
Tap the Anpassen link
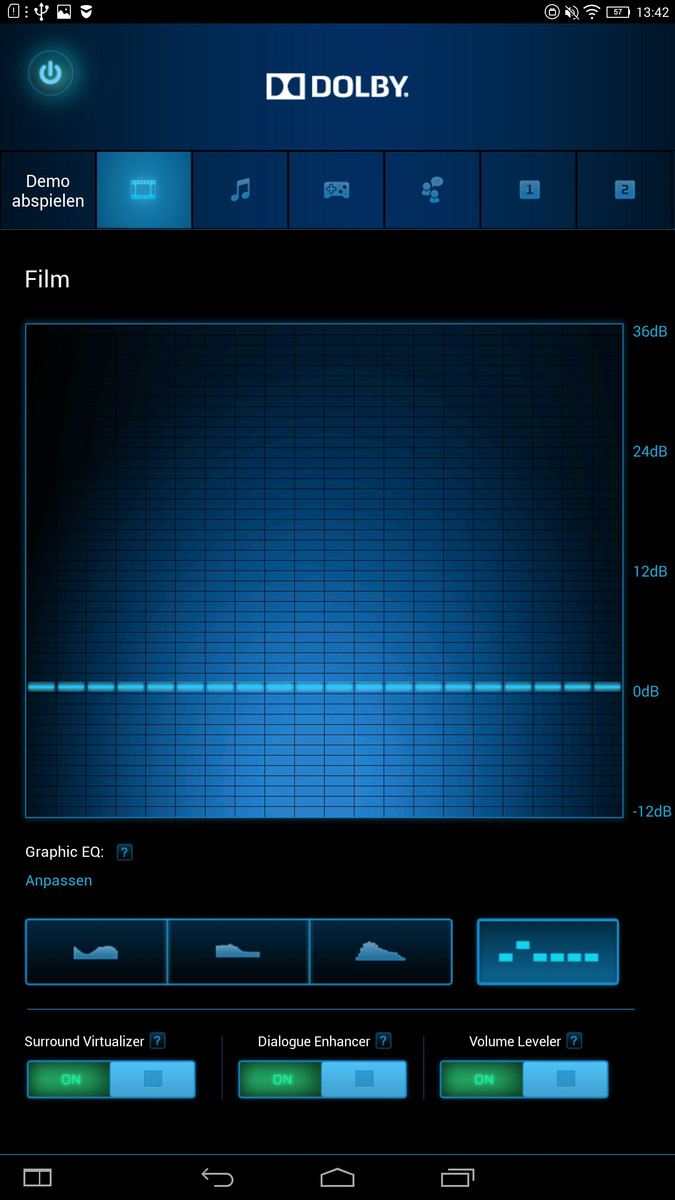pos(58,880)
